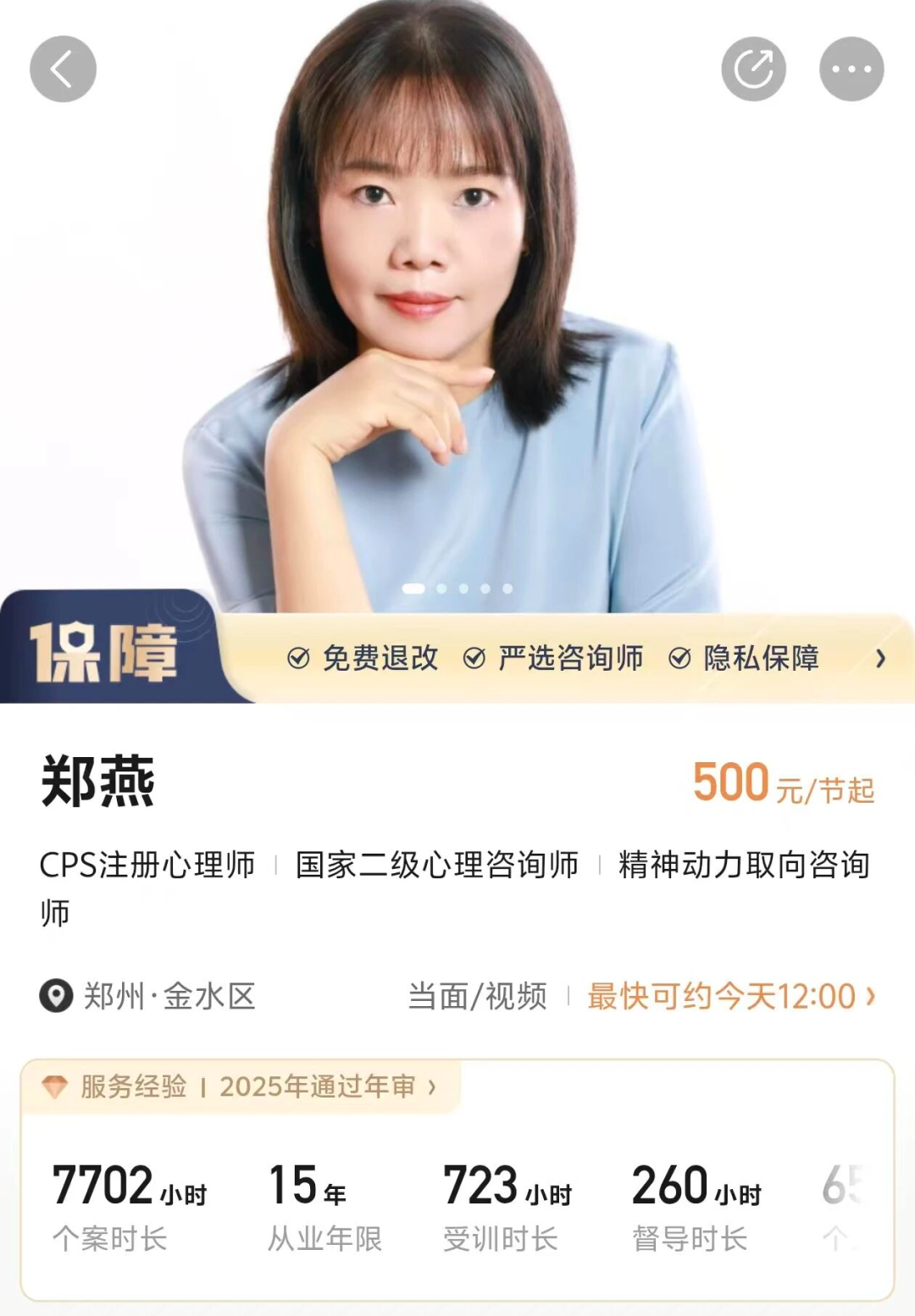915x1316 pixels.
Task: Select the photo carousel page indicator
Action: pyautogui.click(x=457, y=589)
